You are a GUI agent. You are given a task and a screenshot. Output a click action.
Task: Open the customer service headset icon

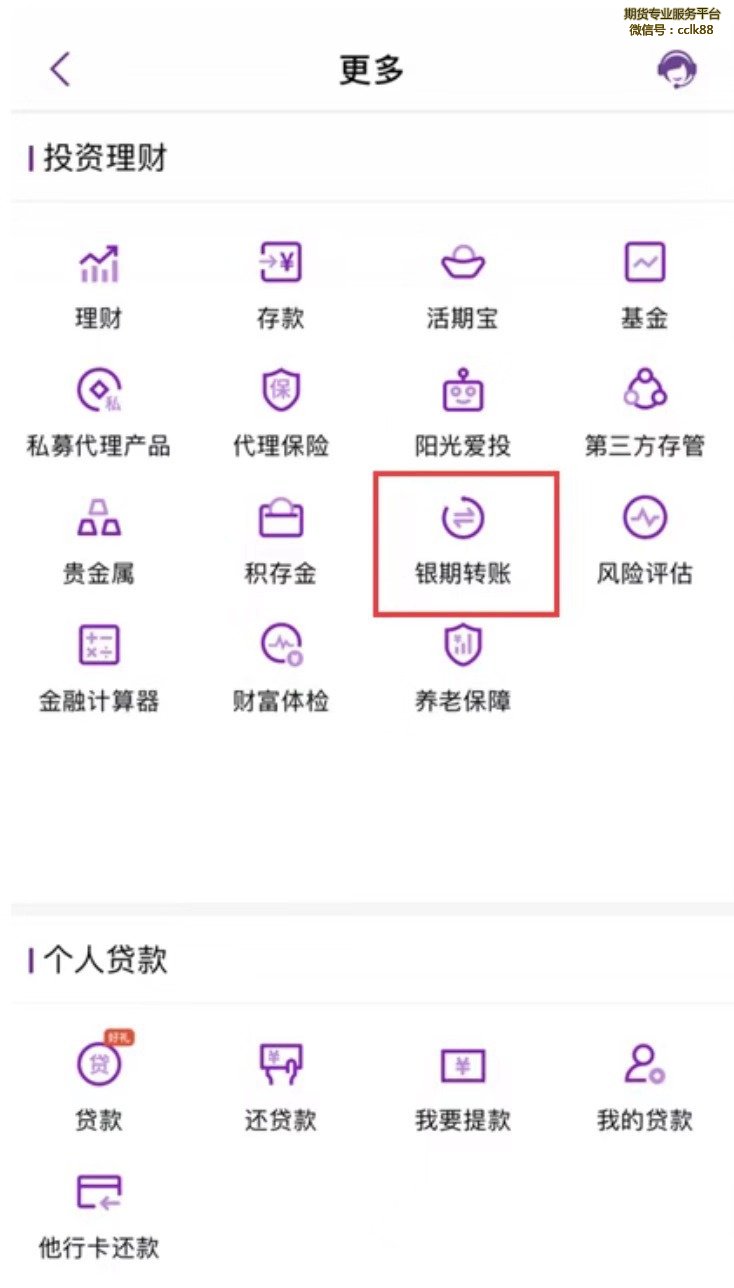coord(677,70)
